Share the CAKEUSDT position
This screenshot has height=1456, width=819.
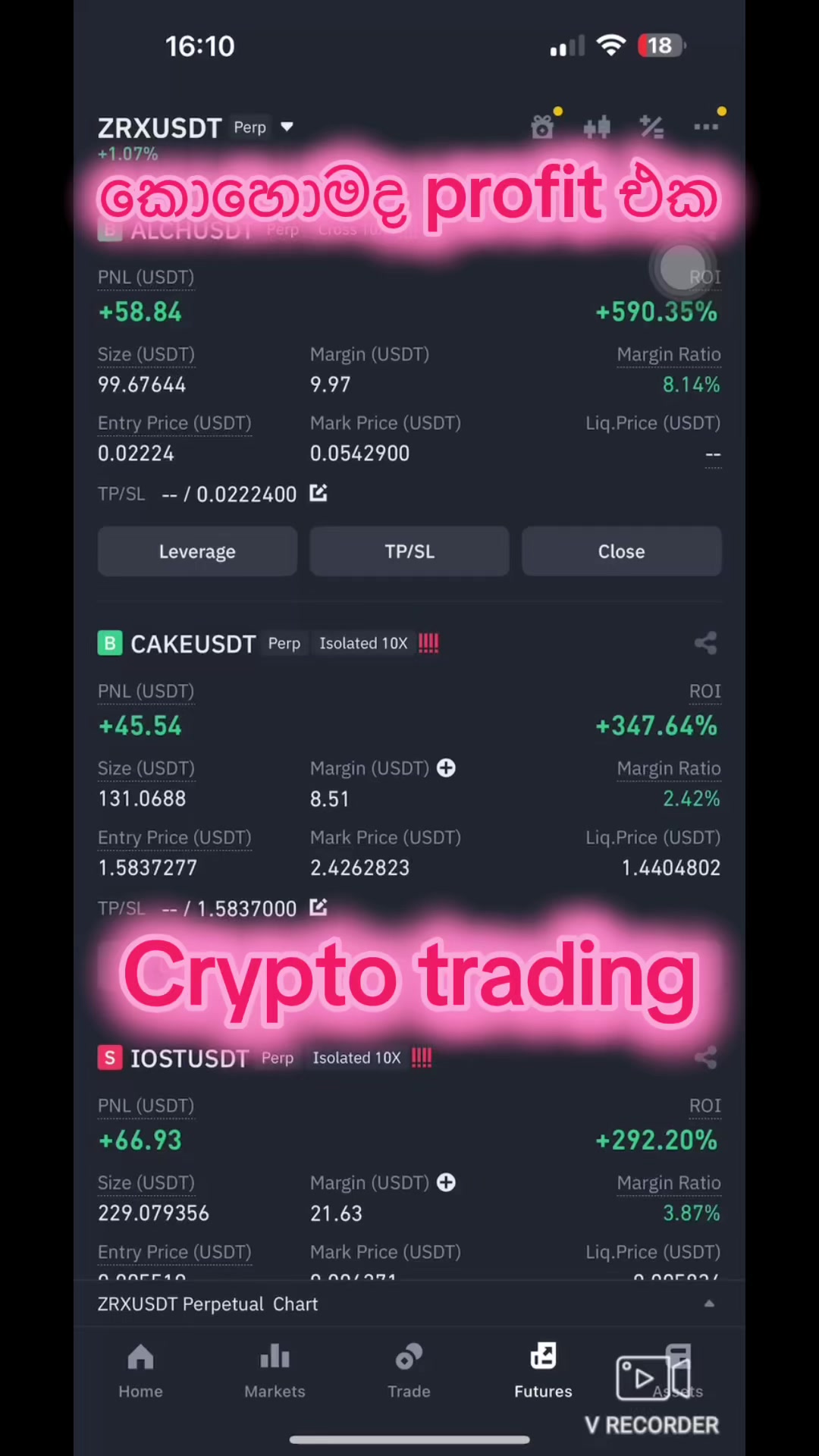pos(705,644)
